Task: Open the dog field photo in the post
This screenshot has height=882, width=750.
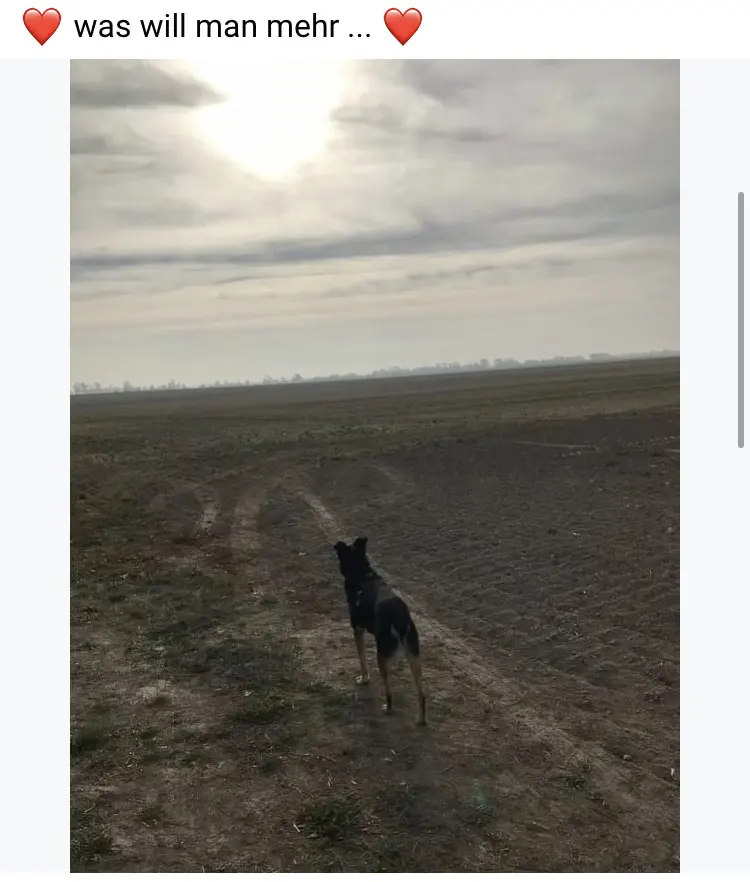Action: [x=375, y=465]
